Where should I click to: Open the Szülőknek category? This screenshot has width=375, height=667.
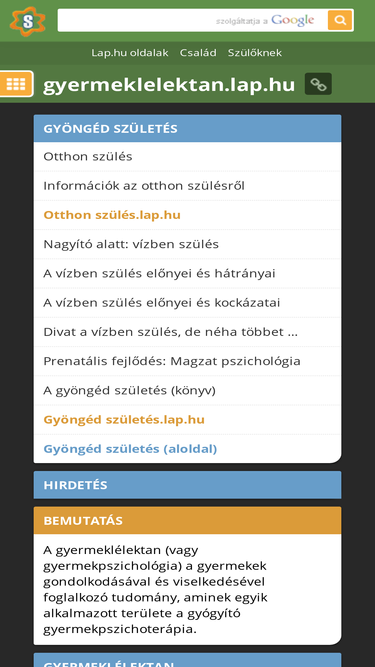(x=254, y=53)
